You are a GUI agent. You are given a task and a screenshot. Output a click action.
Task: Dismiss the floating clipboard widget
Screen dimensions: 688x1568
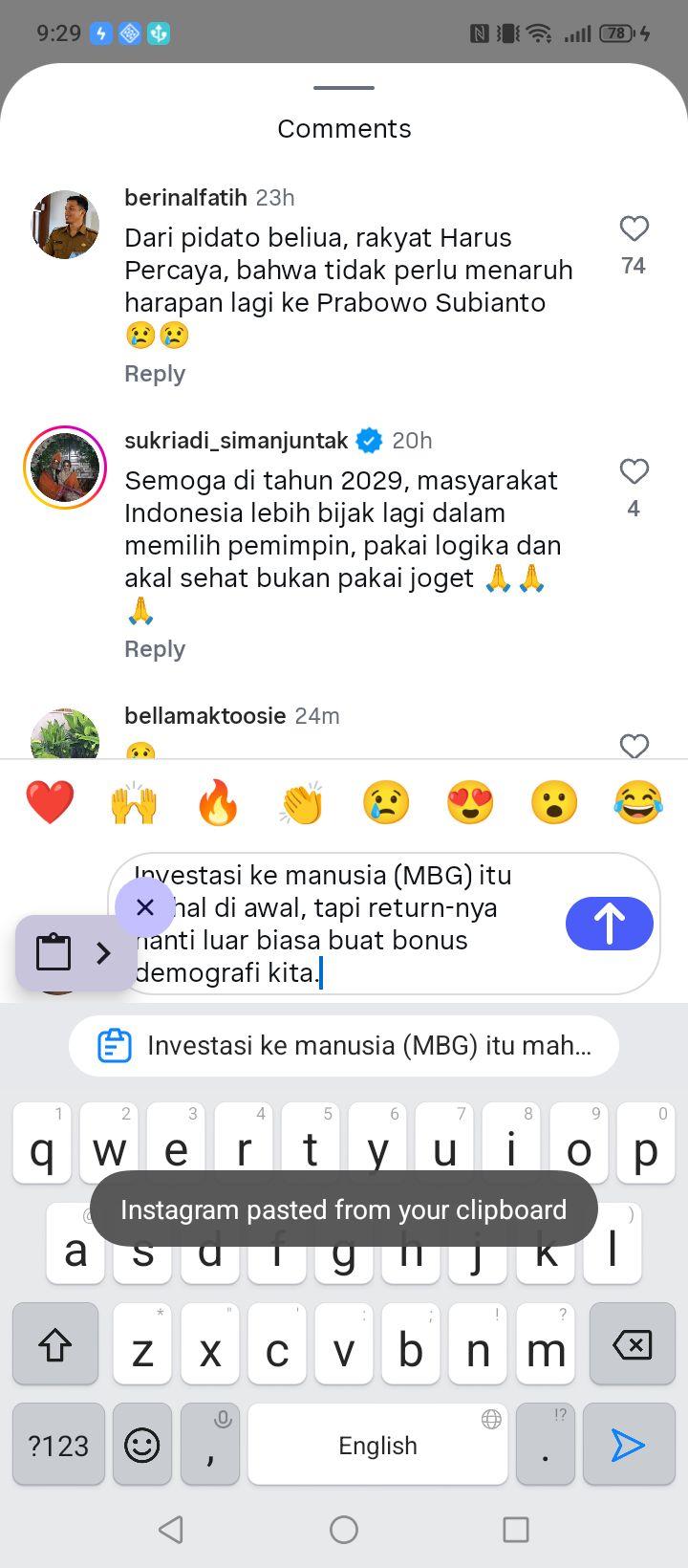[145, 906]
